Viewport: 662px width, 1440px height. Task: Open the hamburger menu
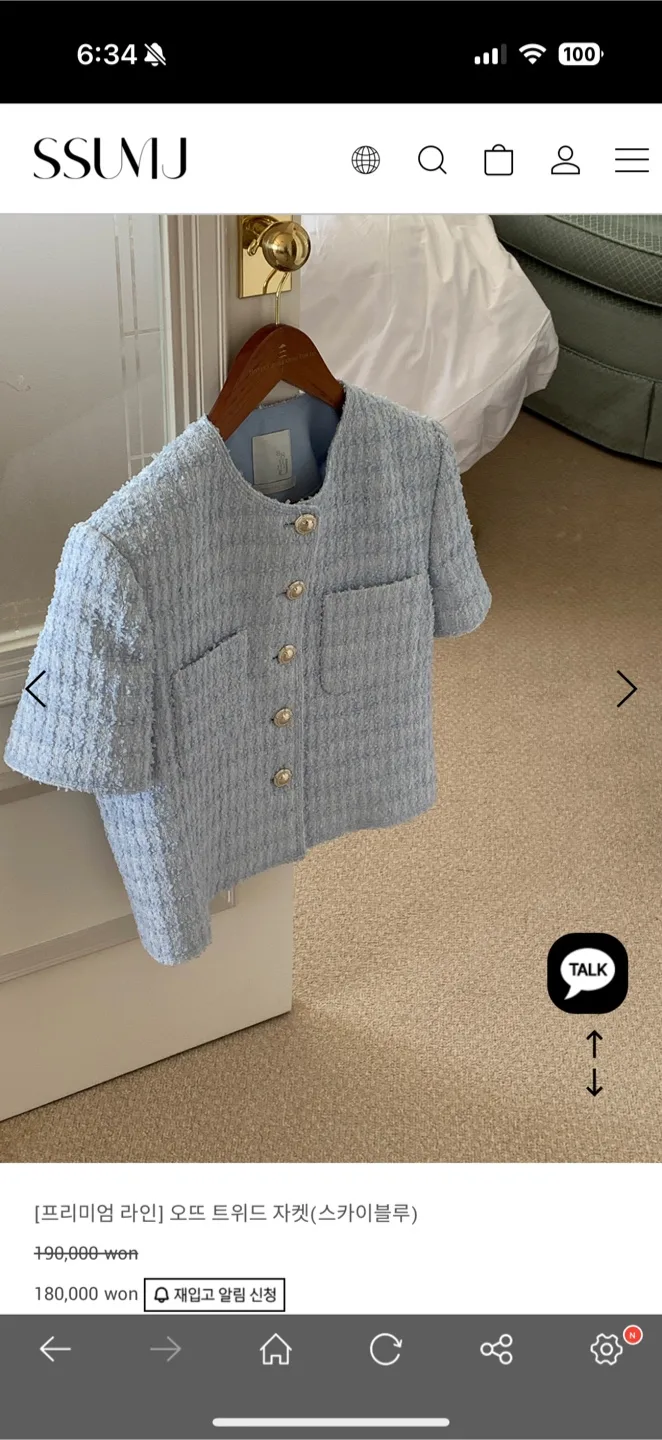pyautogui.click(x=631, y=160)
